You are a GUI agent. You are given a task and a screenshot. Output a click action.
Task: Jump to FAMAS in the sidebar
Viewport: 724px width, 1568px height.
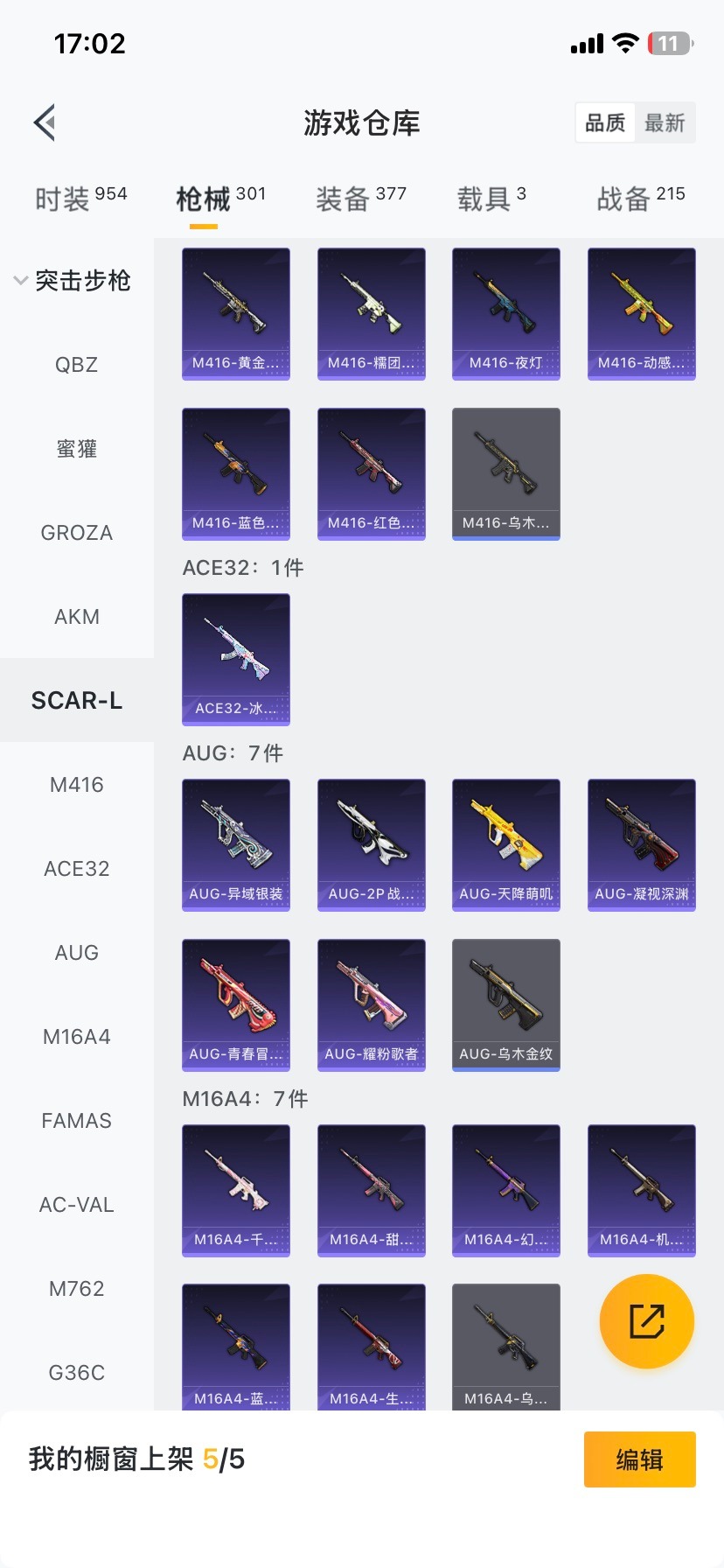tap(76, 1121)
